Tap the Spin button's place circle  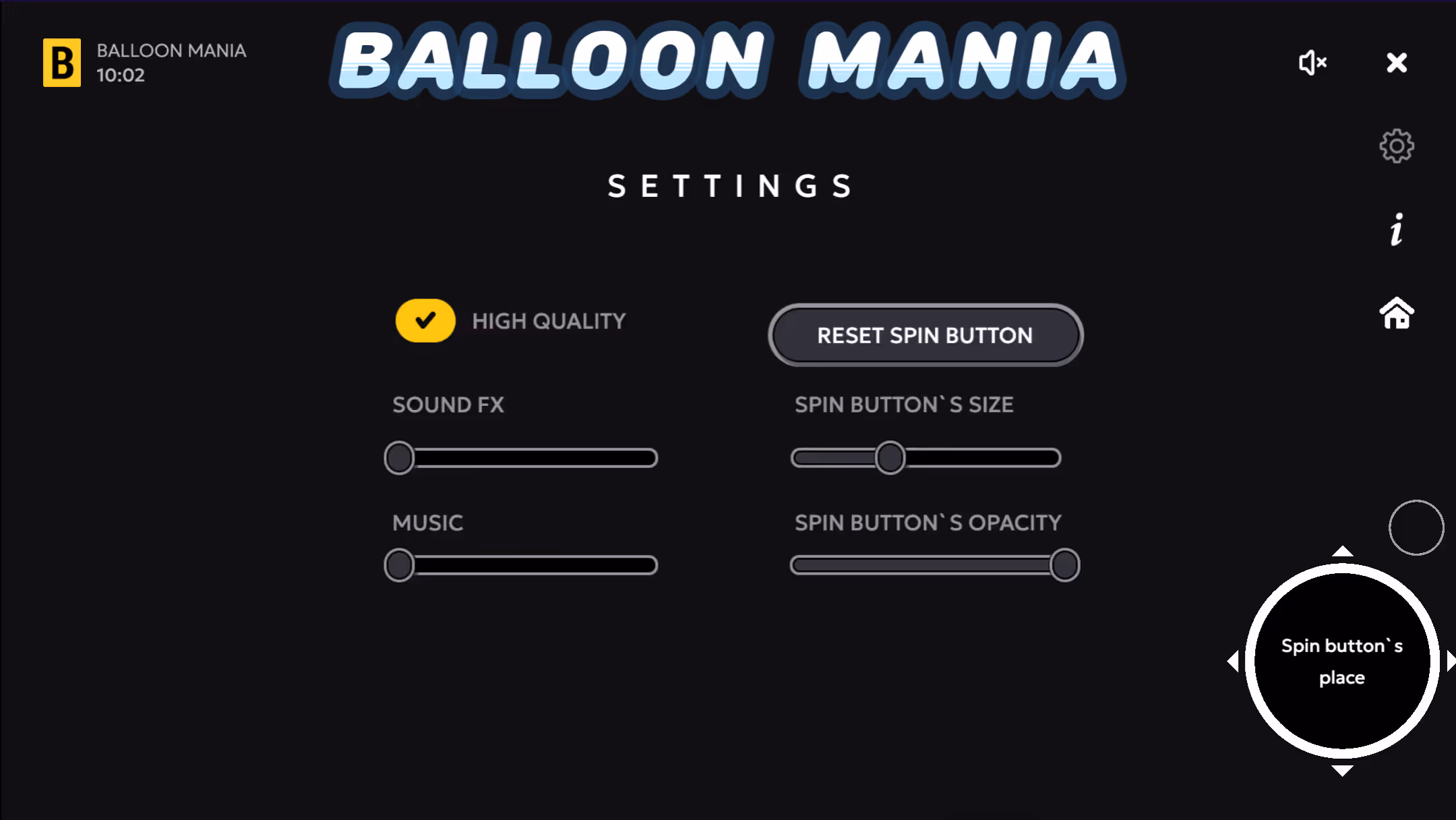point(1342,661)
